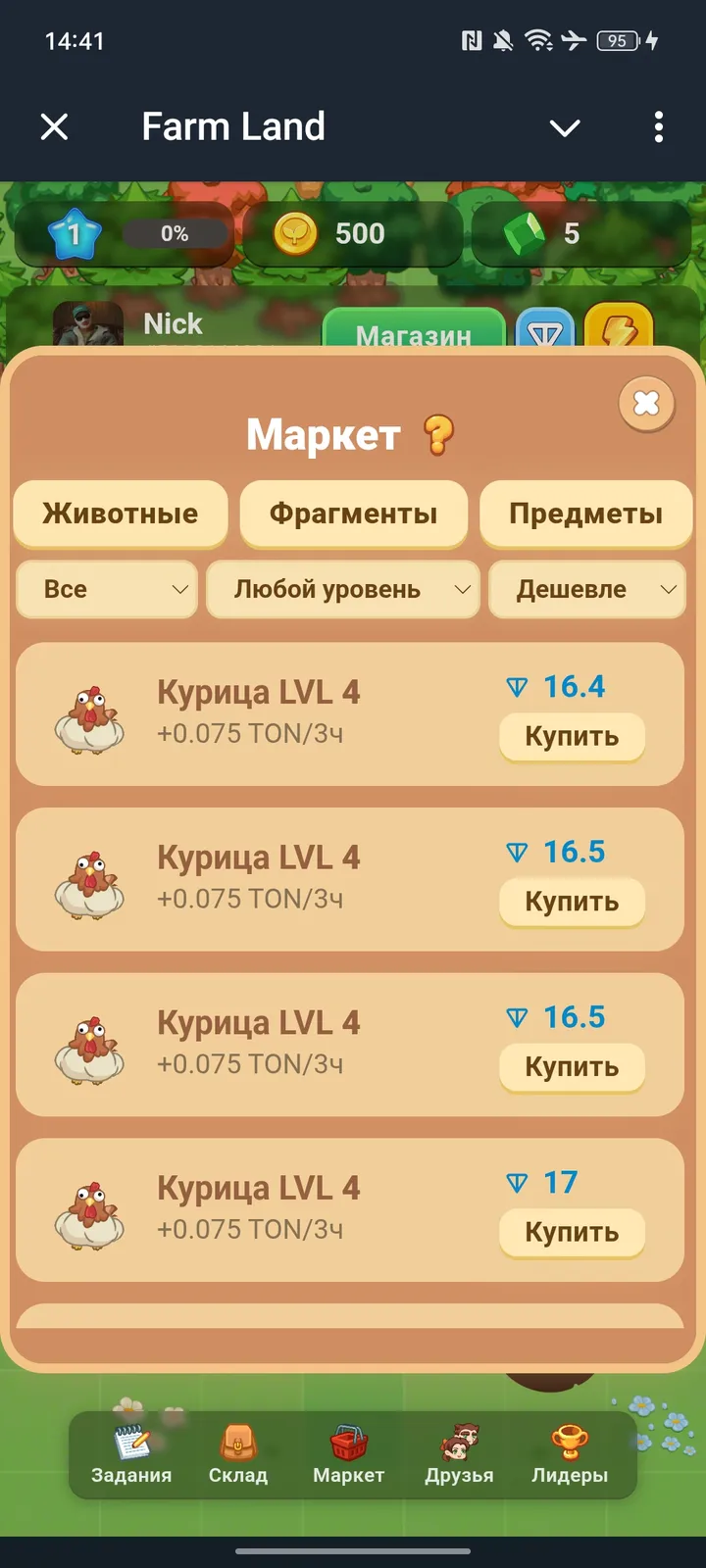Image resolution: width=706 pixels, height=1568 pixels.
Task: Select the Животные category tab
Action: tap(119, 514)
